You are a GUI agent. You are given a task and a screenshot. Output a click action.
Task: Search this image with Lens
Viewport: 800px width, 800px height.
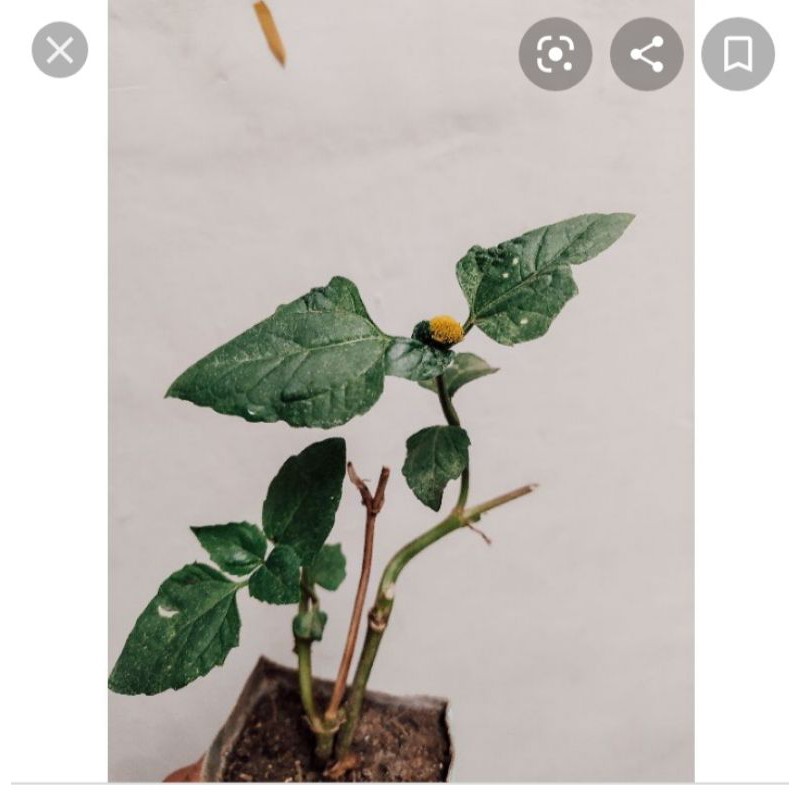(x=555, y=54)
